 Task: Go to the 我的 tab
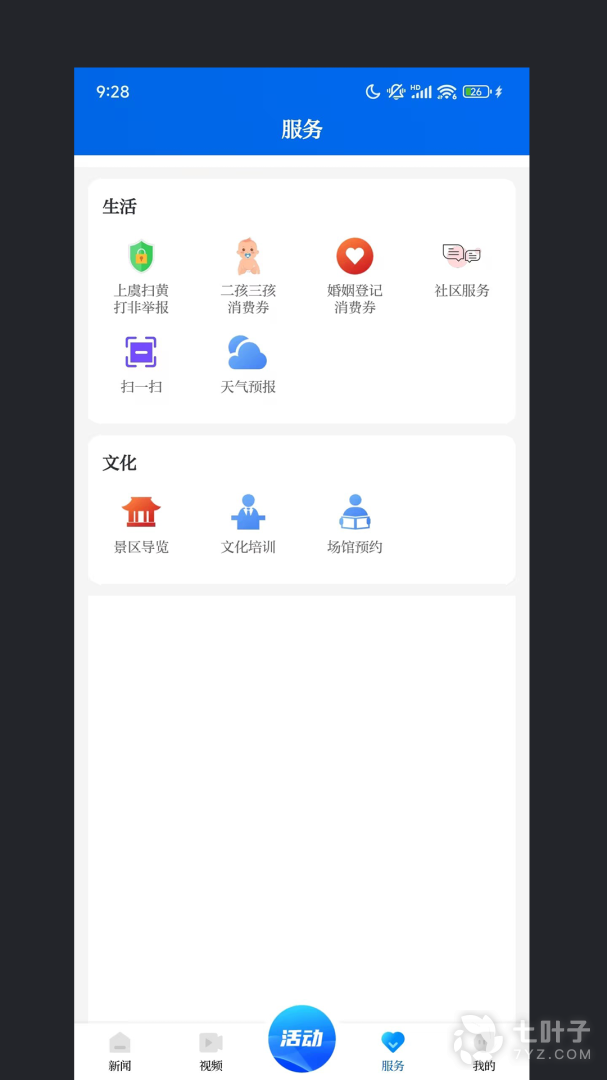pos(484,1051)
